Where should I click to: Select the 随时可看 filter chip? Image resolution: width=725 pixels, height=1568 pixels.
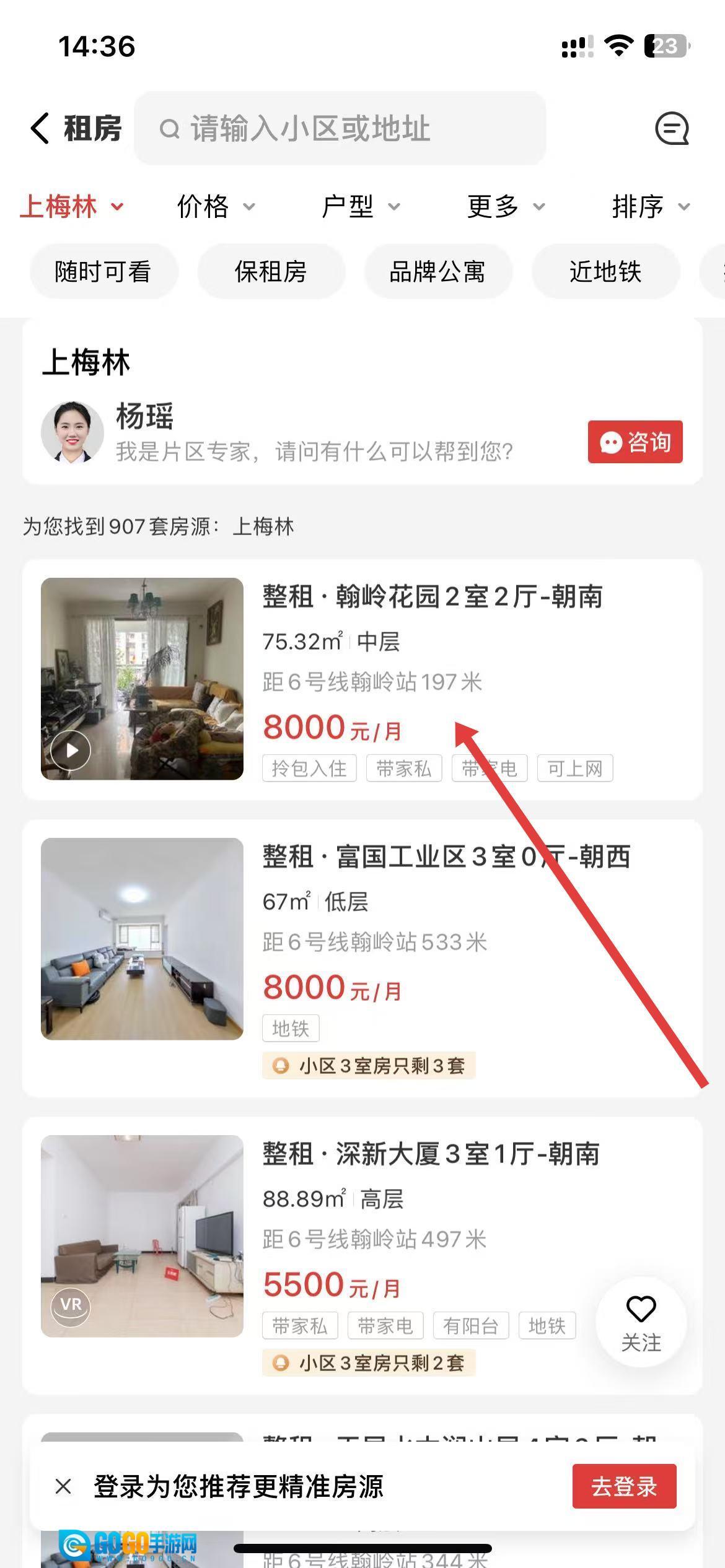click(103, 271)
